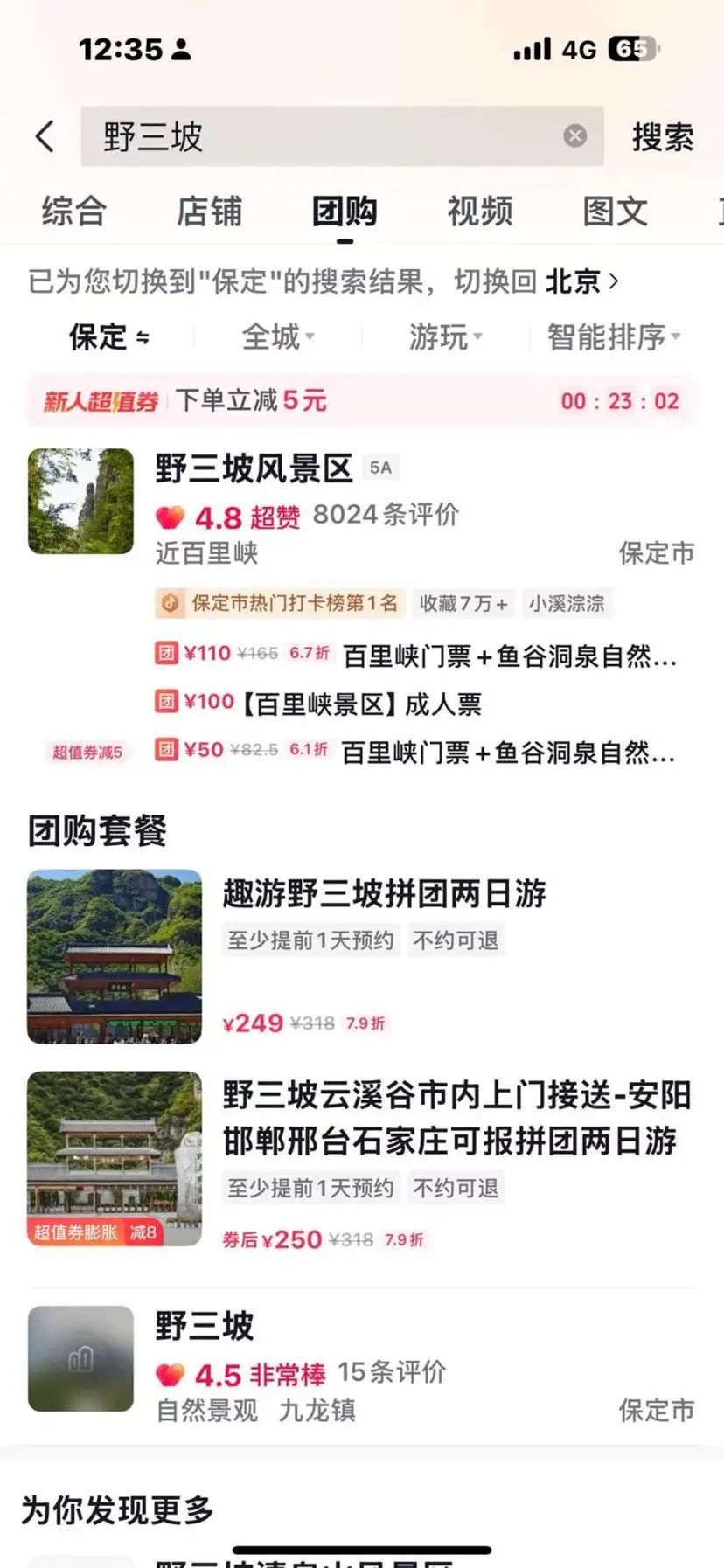This screenshot has width=724, height=1568.
Task: Switch to the 综合 tab
Action: click(74, 212)
